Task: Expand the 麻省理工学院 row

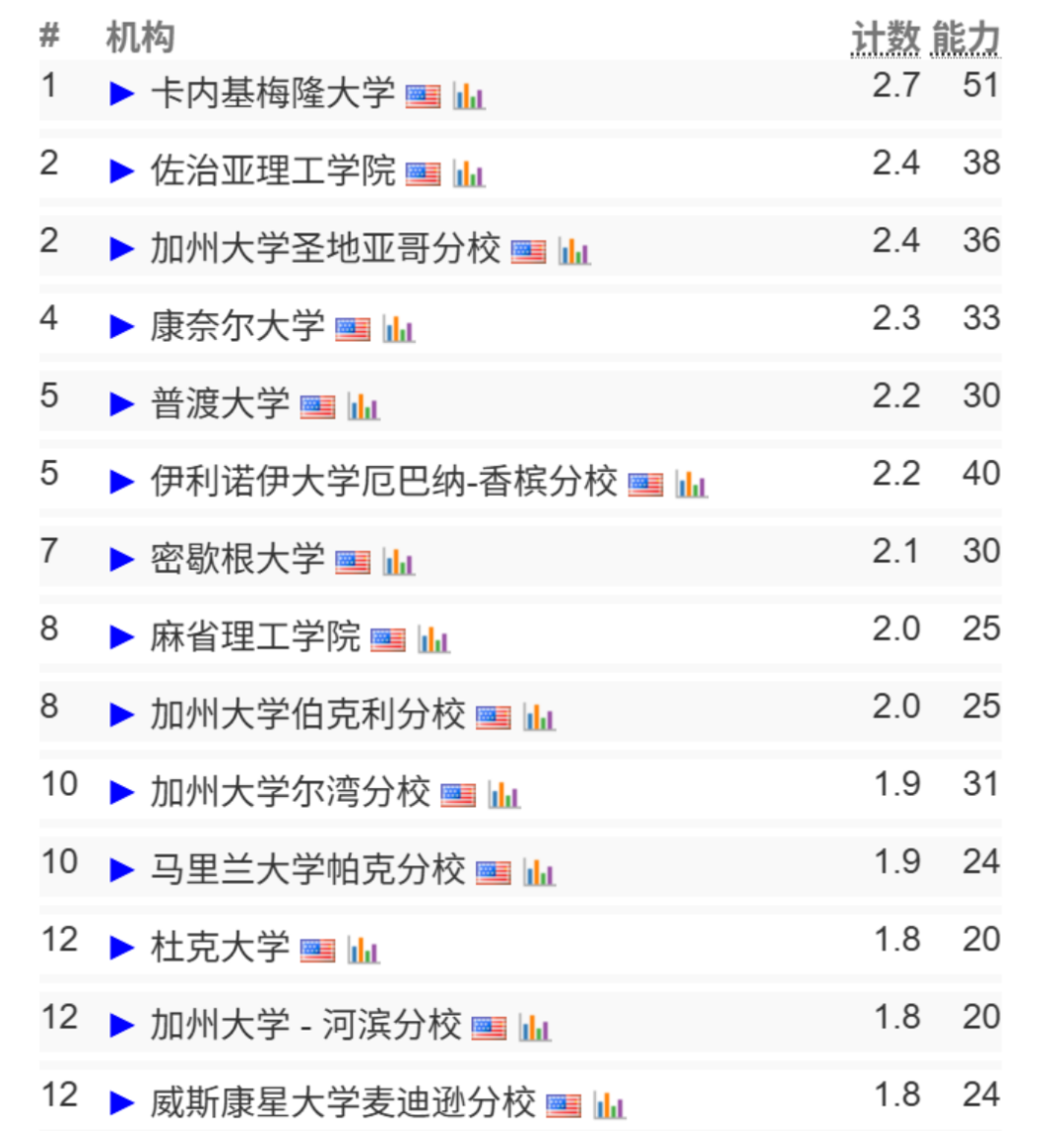Action: (122, 638)
